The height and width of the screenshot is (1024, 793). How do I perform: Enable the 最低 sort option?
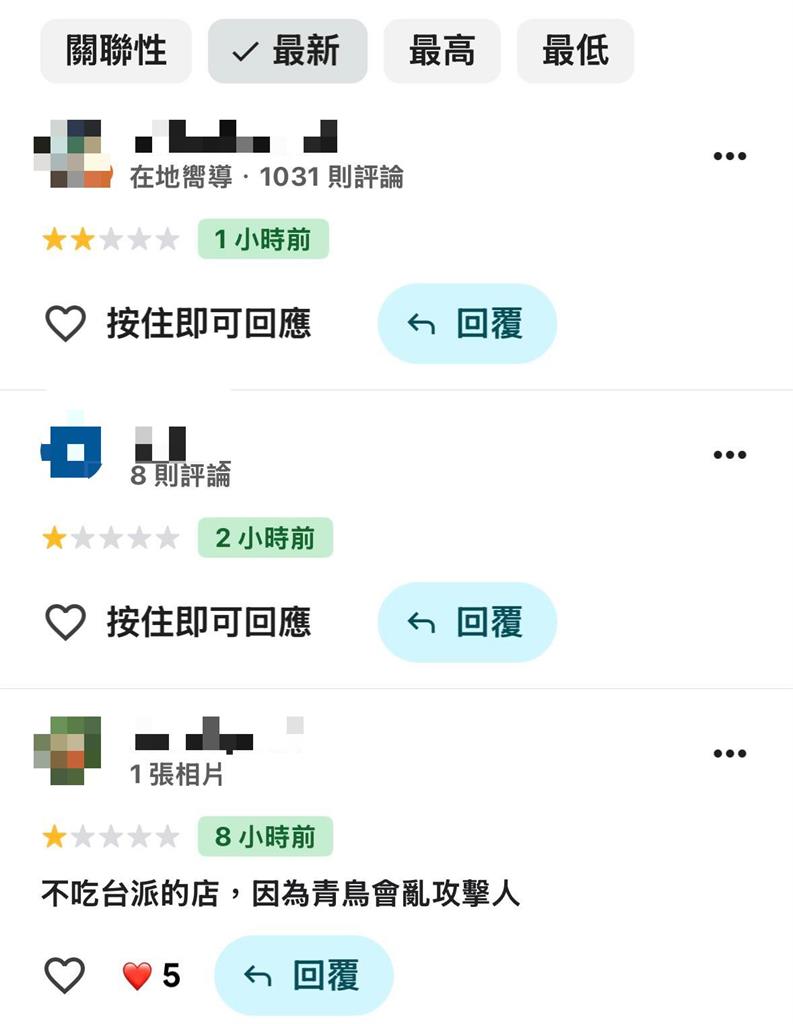[x=574, y=51]
